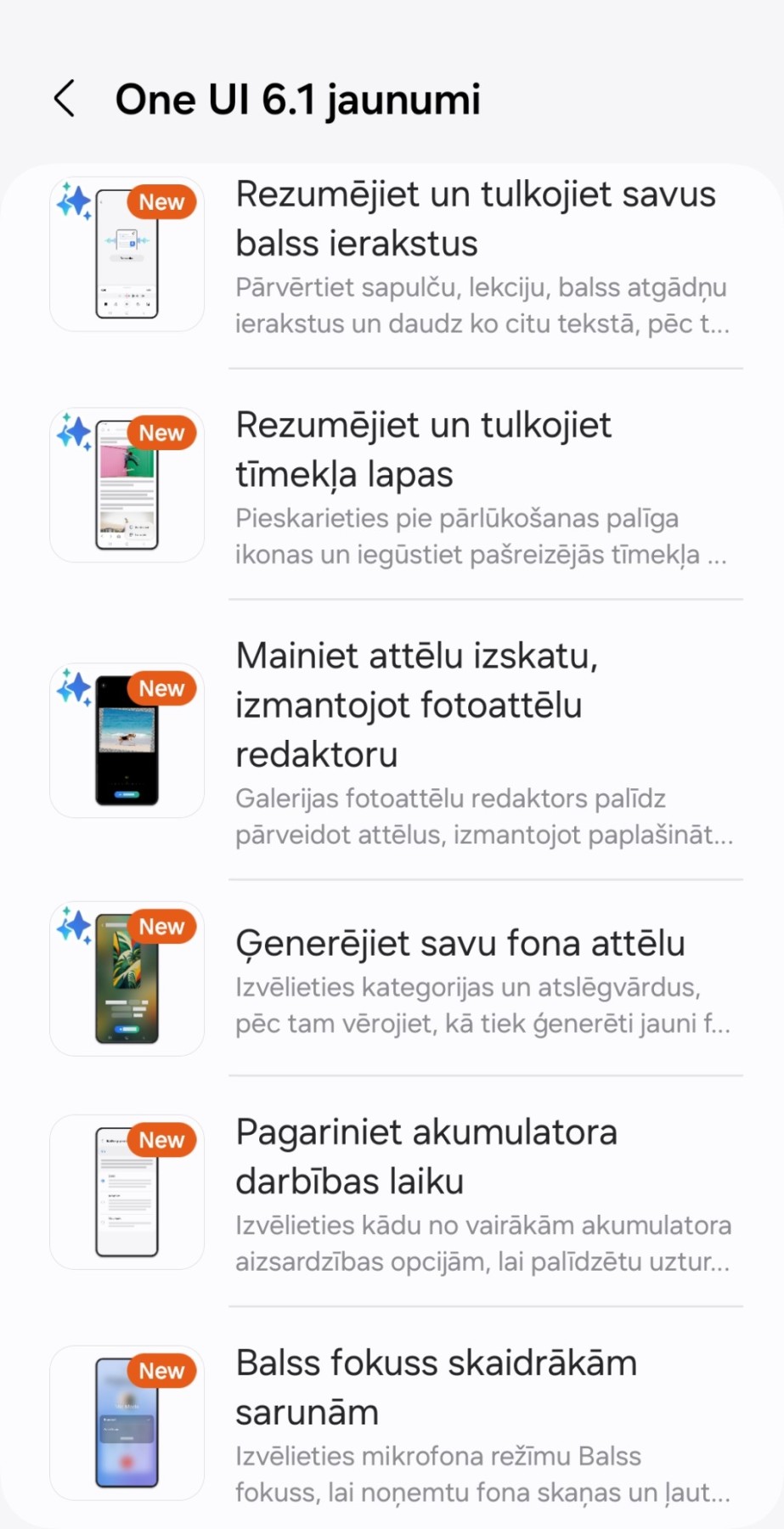Go back from One UI 6.1 jaunumi
Screen dimensions: 784x1529
point(65,99)
